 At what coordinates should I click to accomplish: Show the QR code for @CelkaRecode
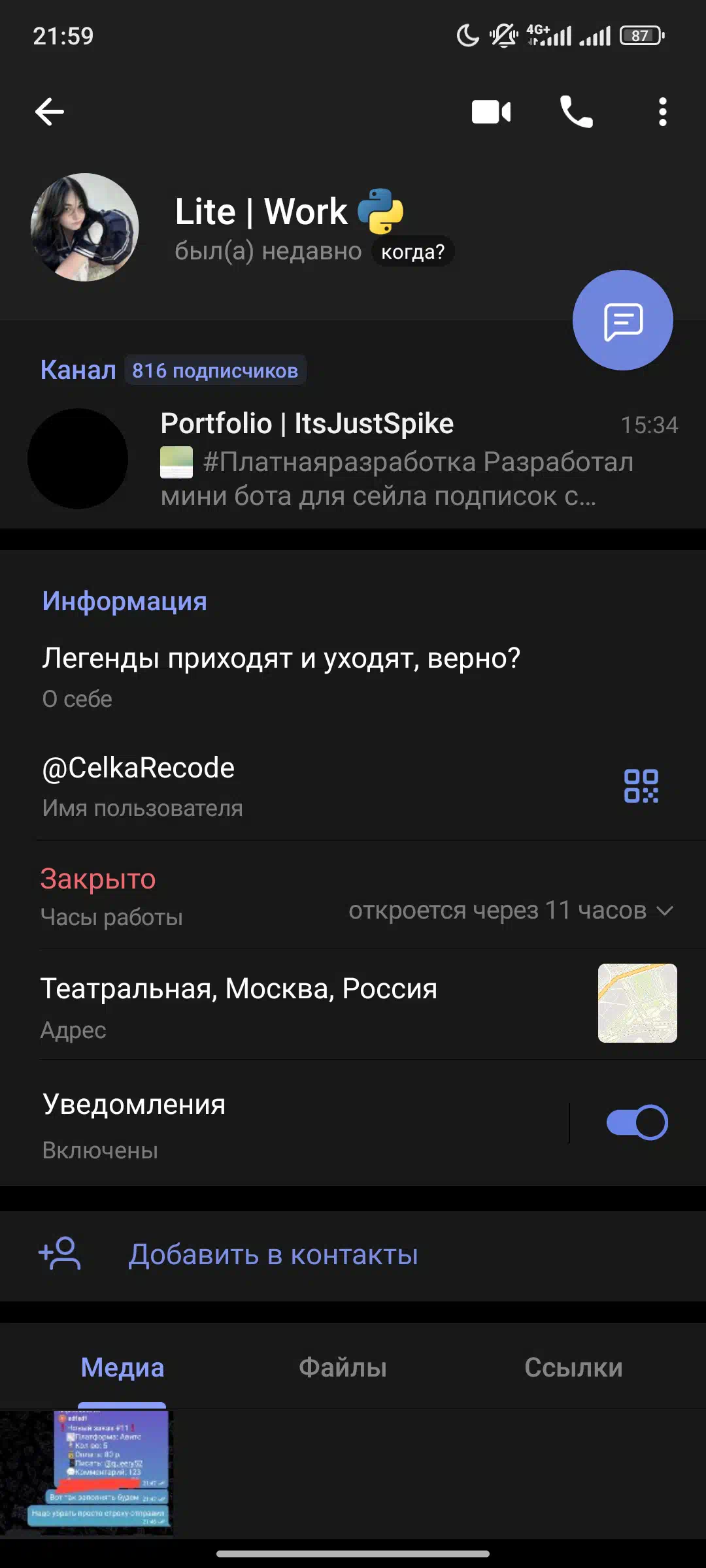641,786
